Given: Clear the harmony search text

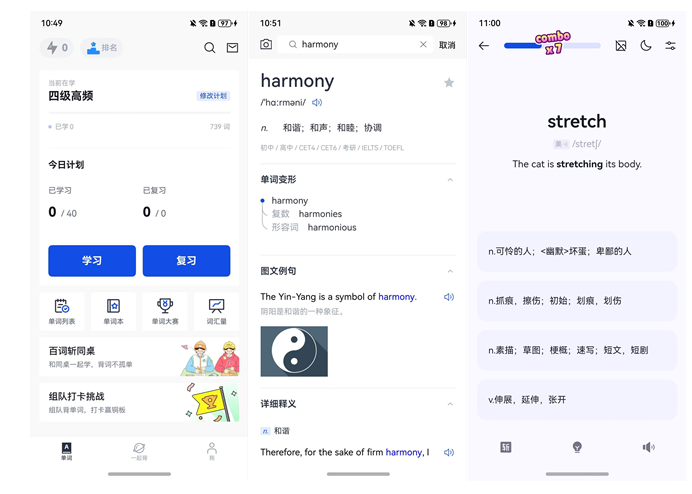Looking at the screenshot, I should pos(423,45).
